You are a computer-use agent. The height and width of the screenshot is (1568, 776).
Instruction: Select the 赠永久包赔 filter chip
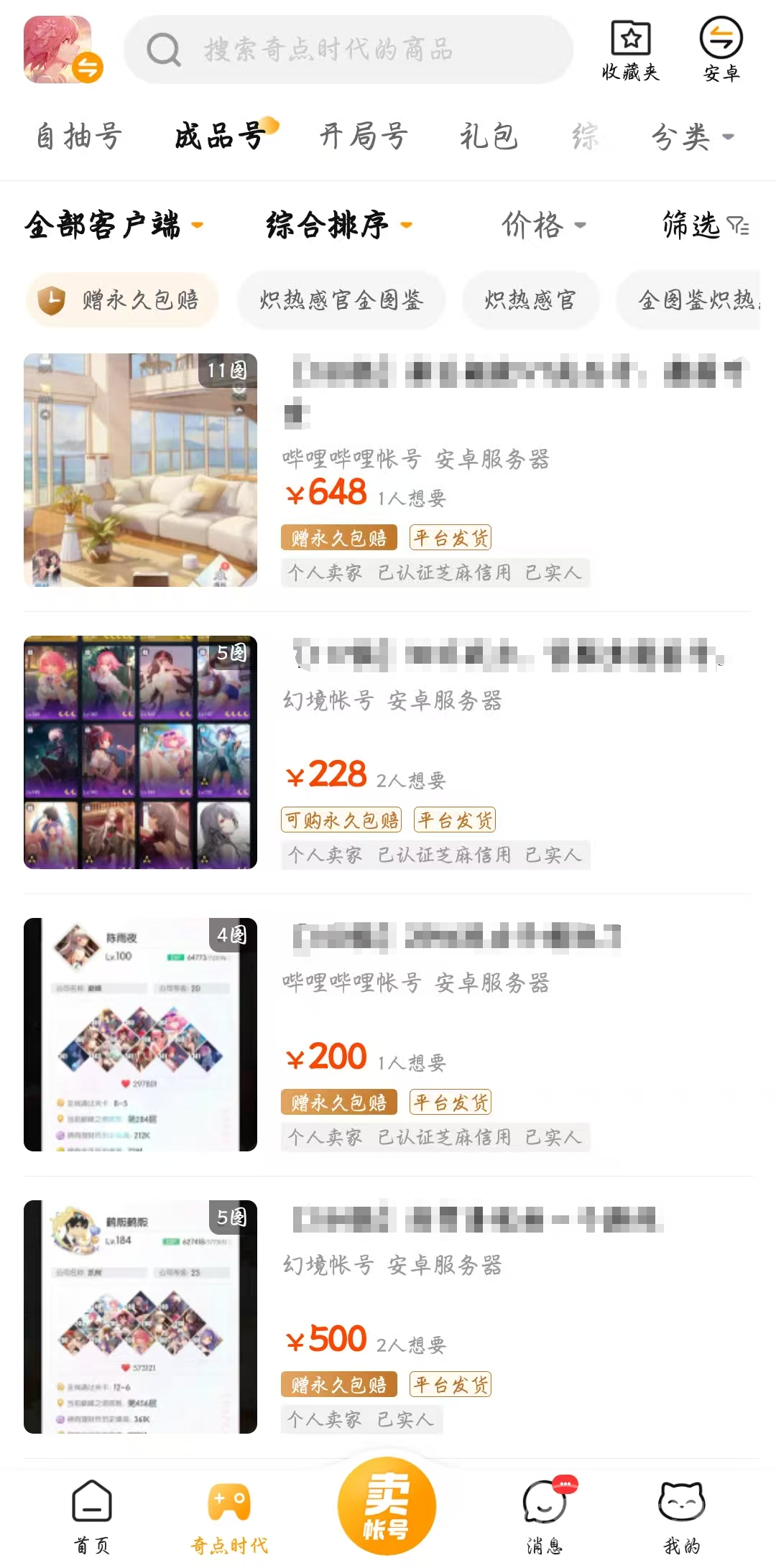click(122, 300)
